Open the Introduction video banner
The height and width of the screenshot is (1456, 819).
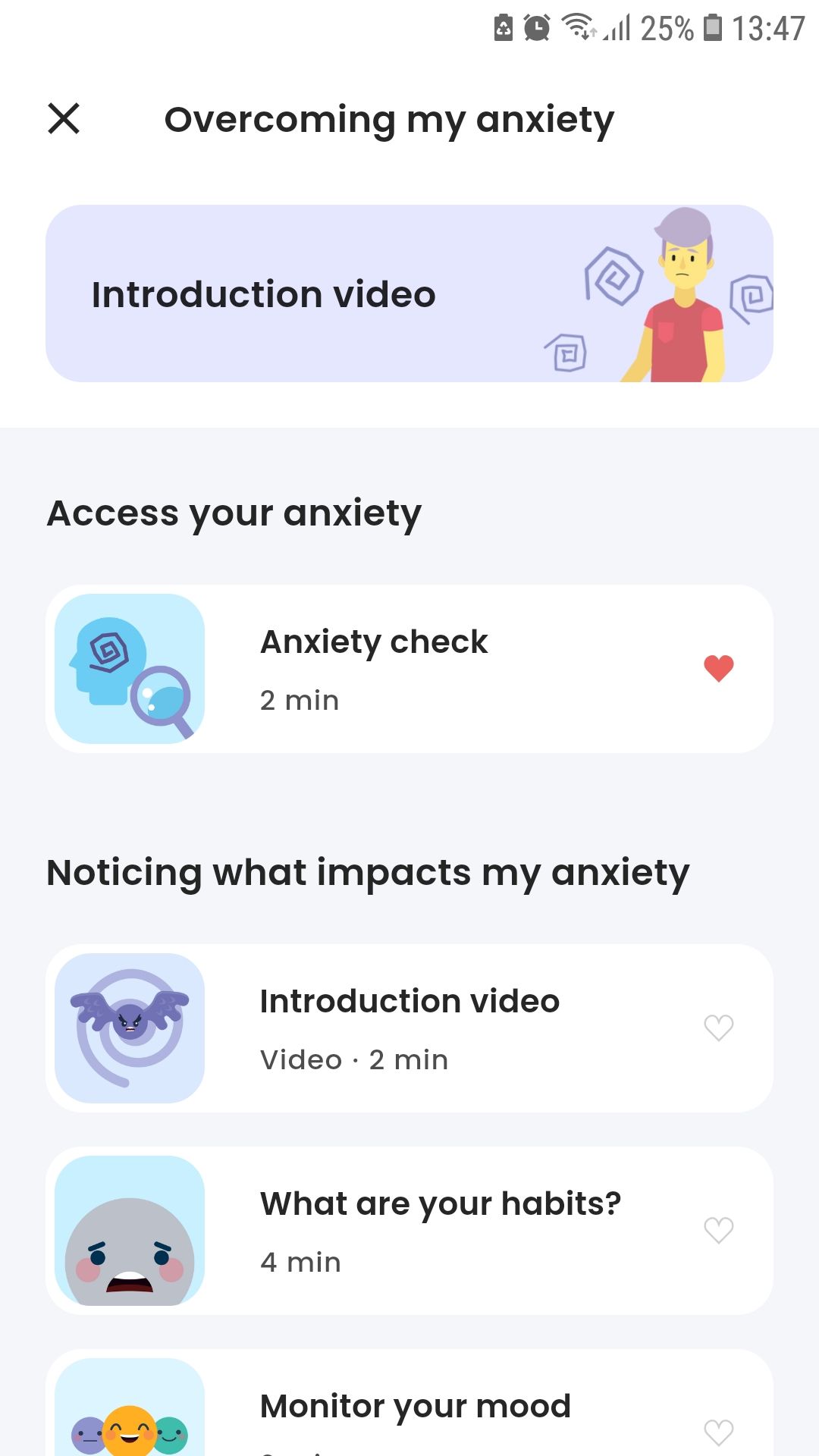409,292
